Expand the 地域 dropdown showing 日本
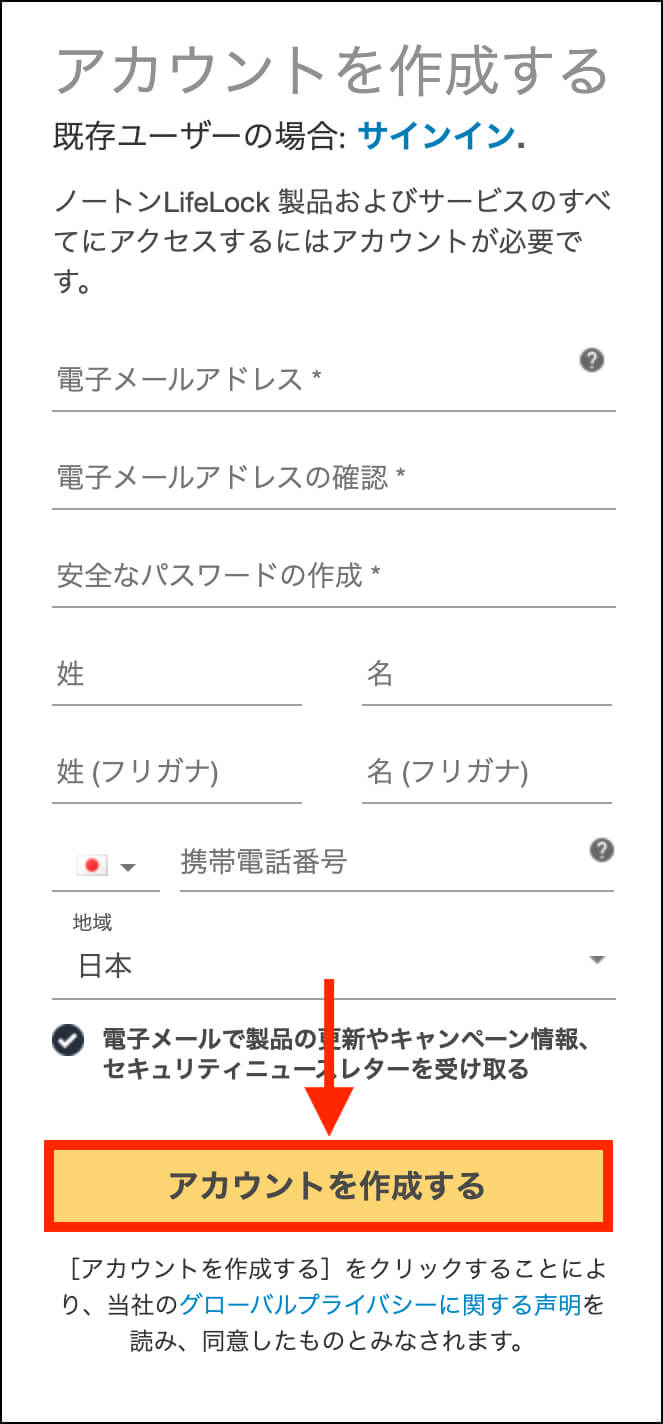The width and height of the screenshot is (663, 1424). [333, 953]
